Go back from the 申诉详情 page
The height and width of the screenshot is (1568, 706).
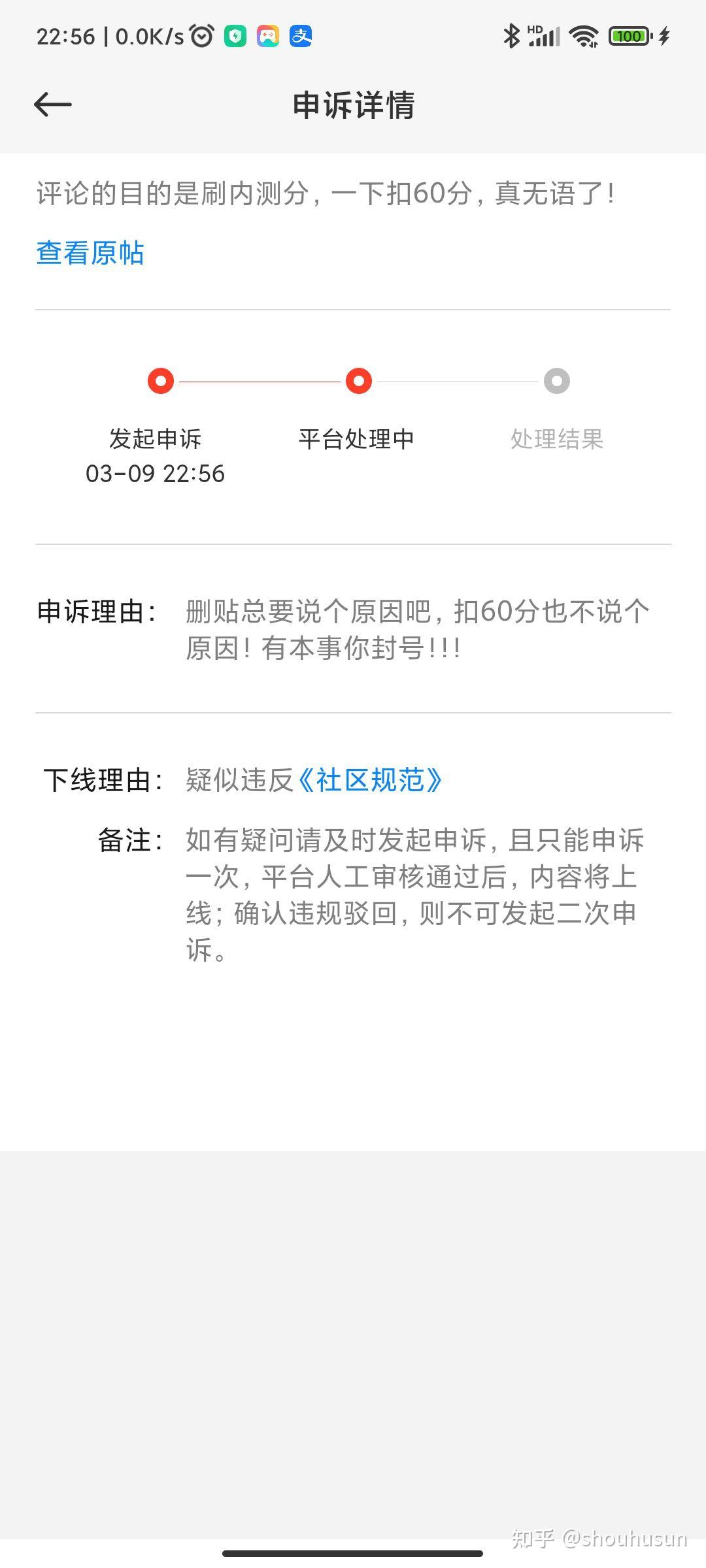click(x=52, y=105)
